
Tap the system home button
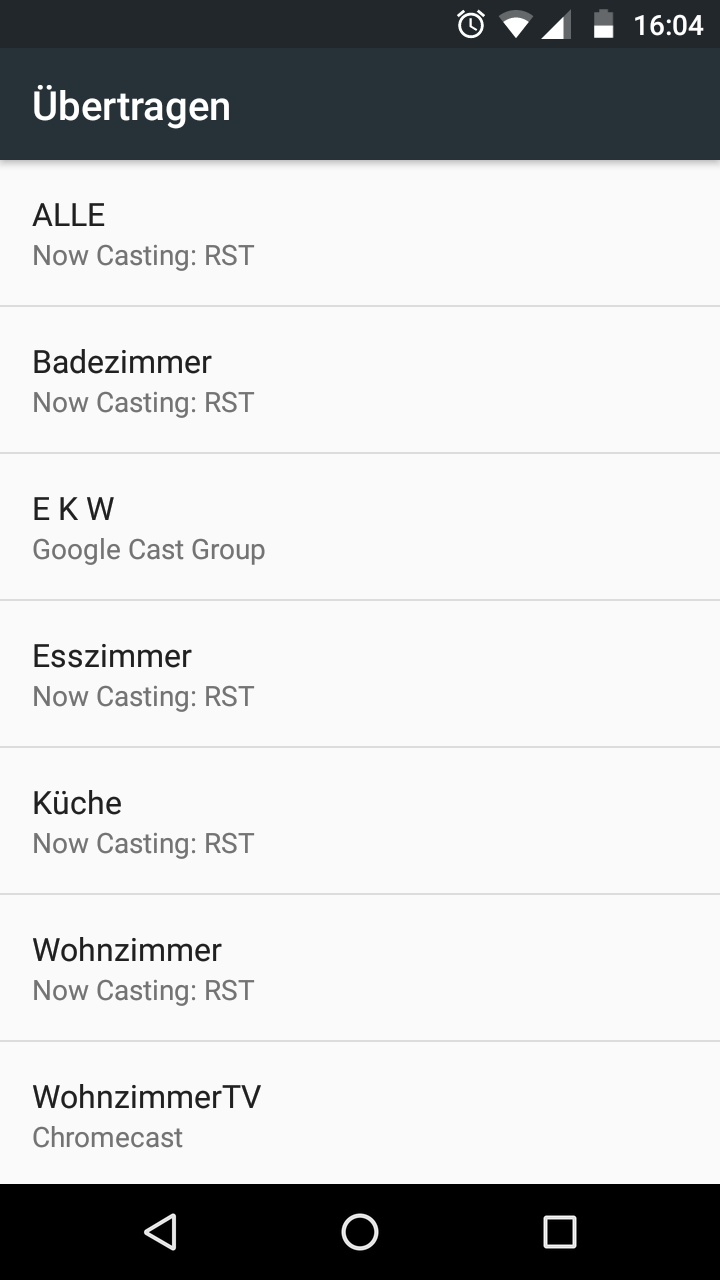pyautogui.click(x=360, y=1232)
